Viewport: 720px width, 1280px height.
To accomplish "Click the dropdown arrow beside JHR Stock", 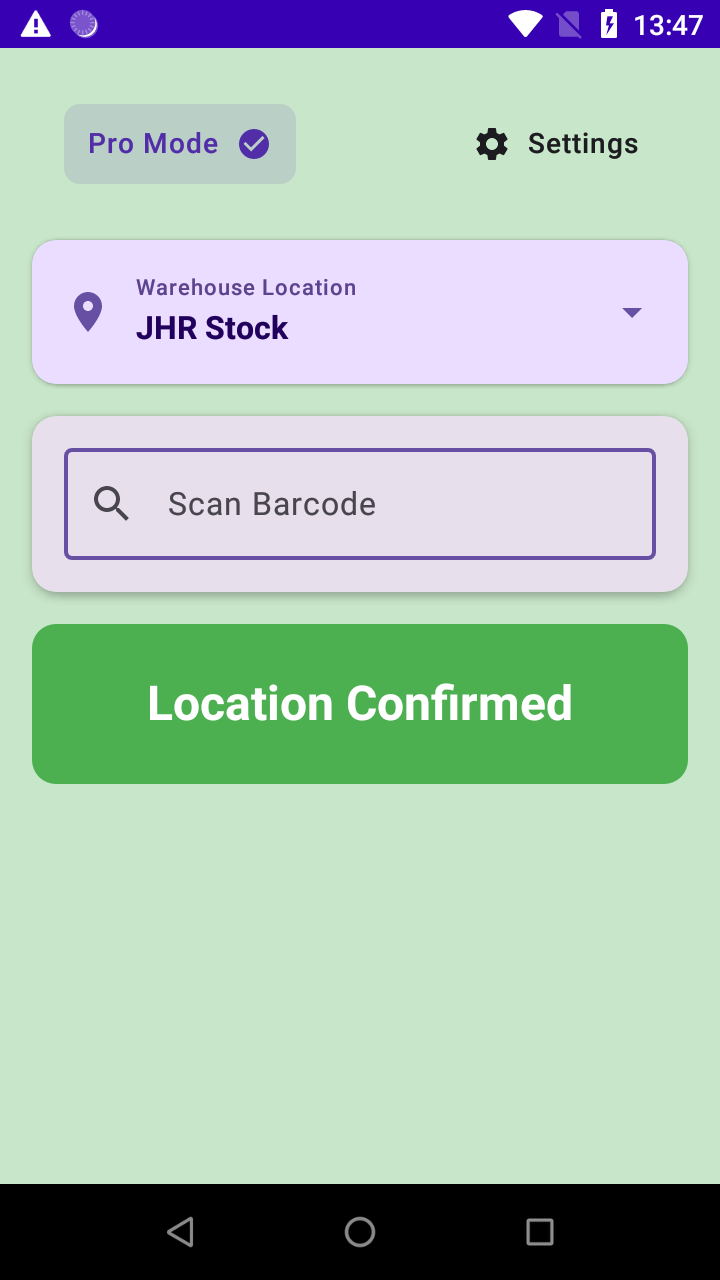I will [x=632, y=312].
